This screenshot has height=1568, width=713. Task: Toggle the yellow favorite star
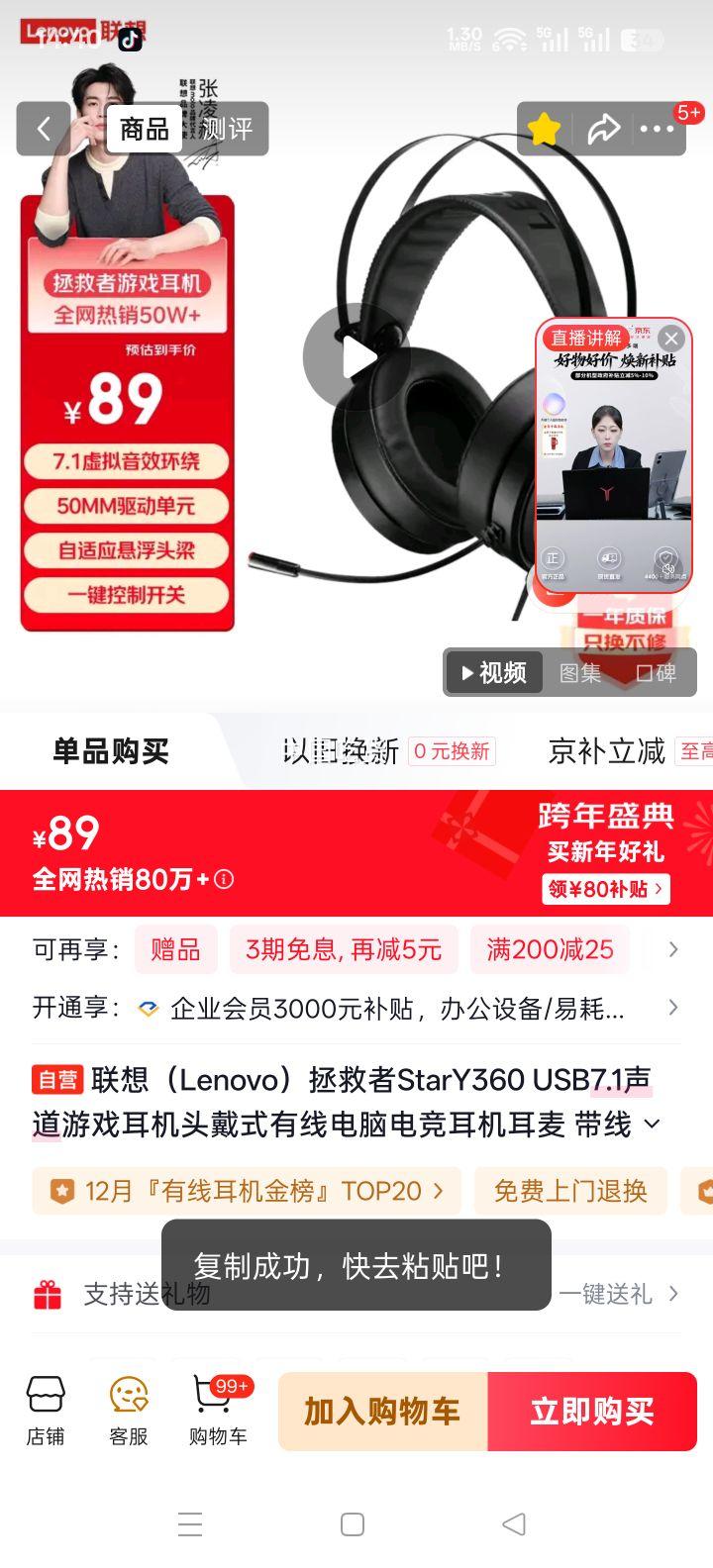coord(544,129)
